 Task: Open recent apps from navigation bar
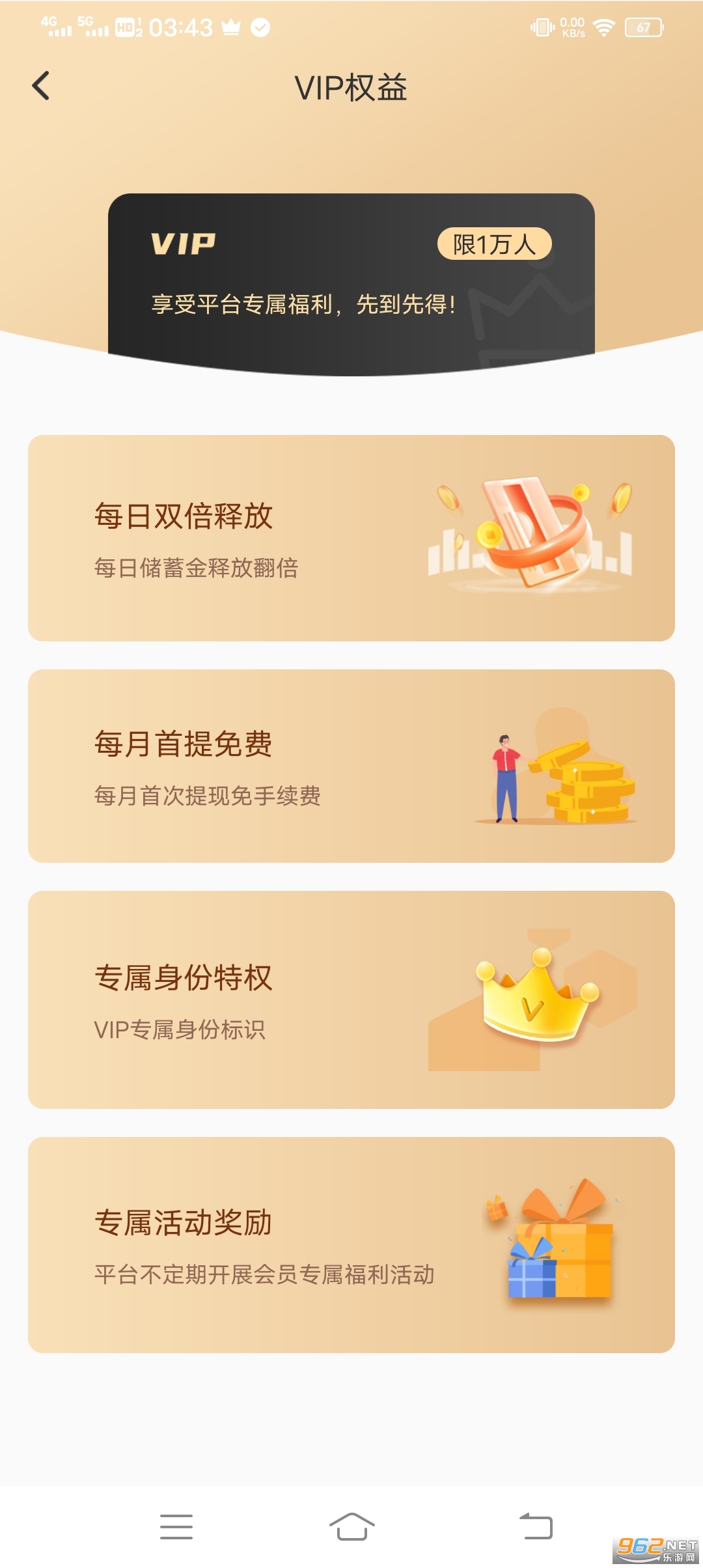pos(176,1526)
